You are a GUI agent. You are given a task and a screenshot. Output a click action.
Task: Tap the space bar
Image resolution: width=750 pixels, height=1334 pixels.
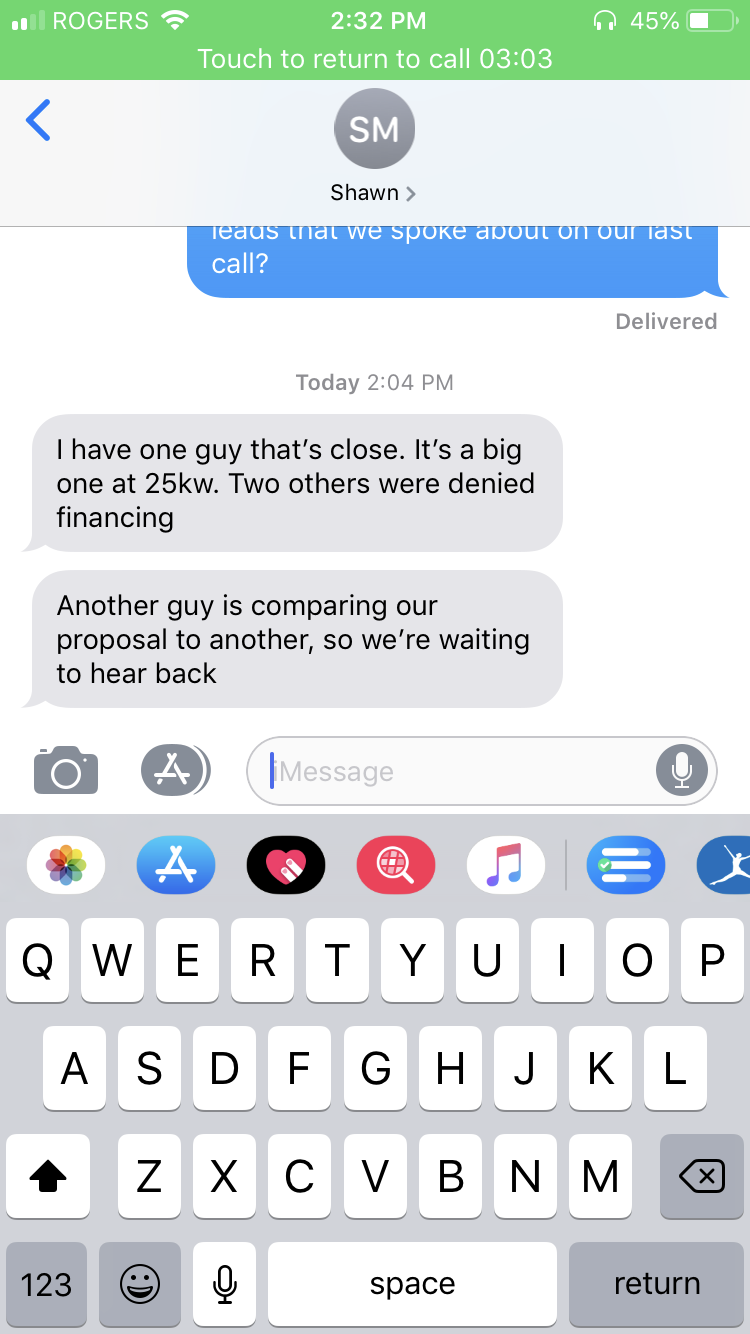[412, 1284]
